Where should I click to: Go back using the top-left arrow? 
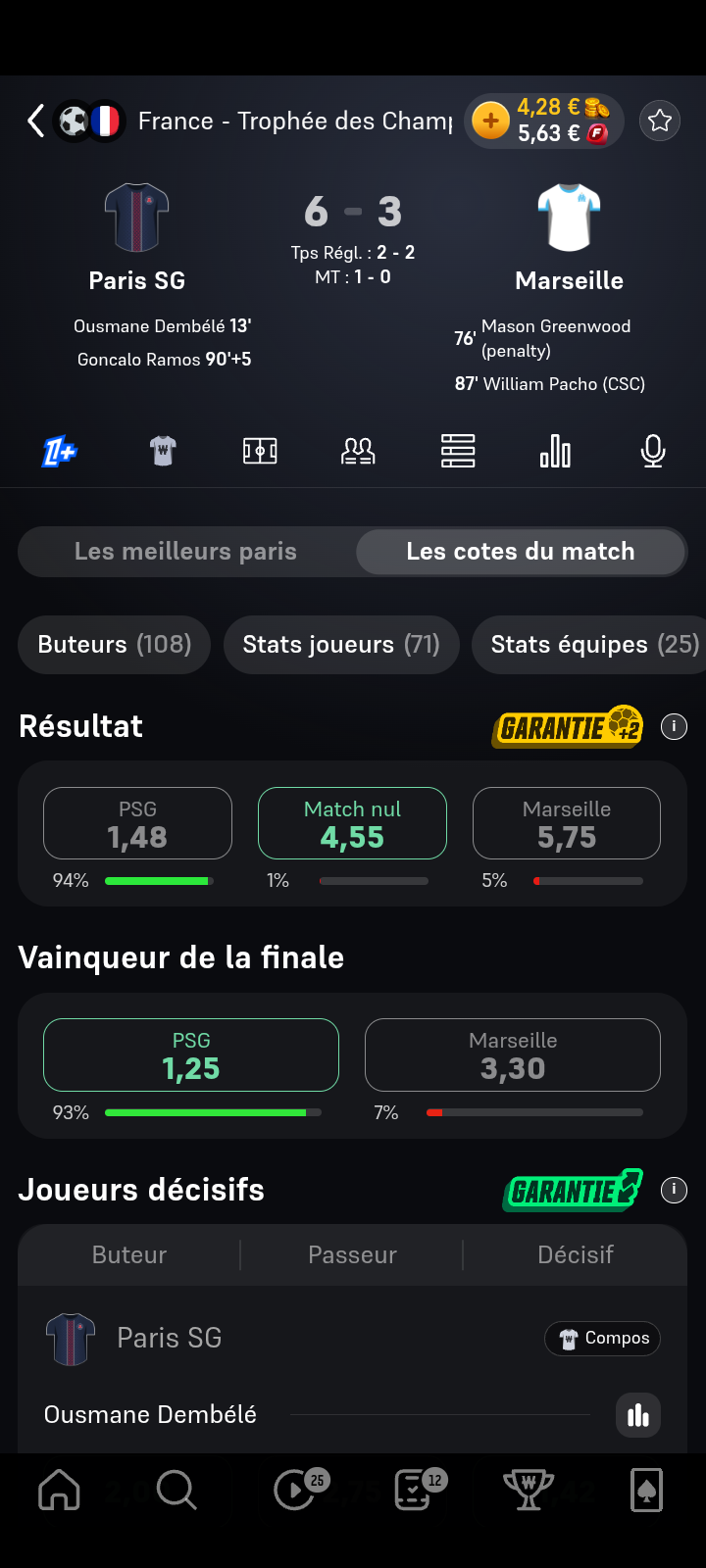tap(36, 122)
